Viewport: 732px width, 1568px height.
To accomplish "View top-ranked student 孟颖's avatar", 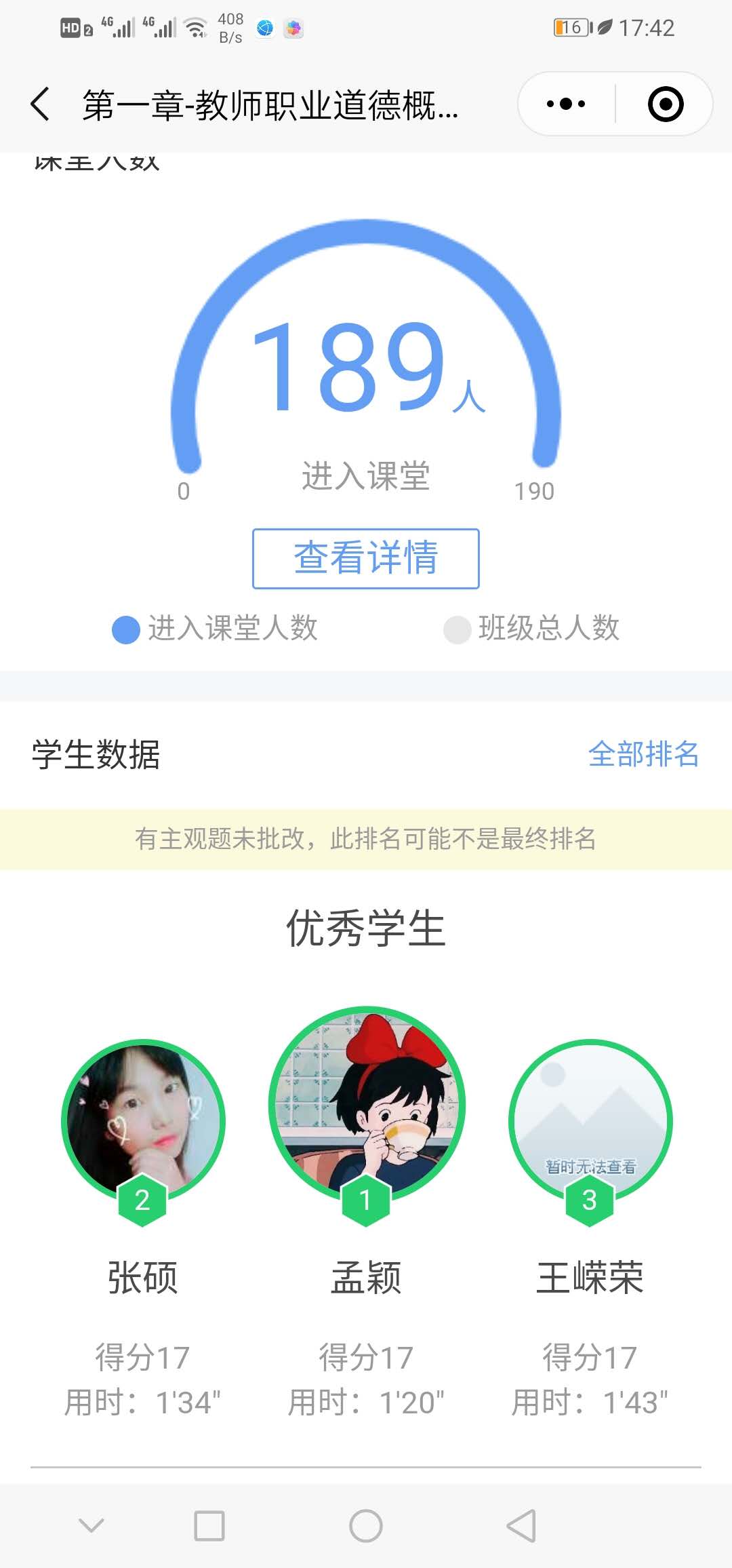I will click(367, 1104).
